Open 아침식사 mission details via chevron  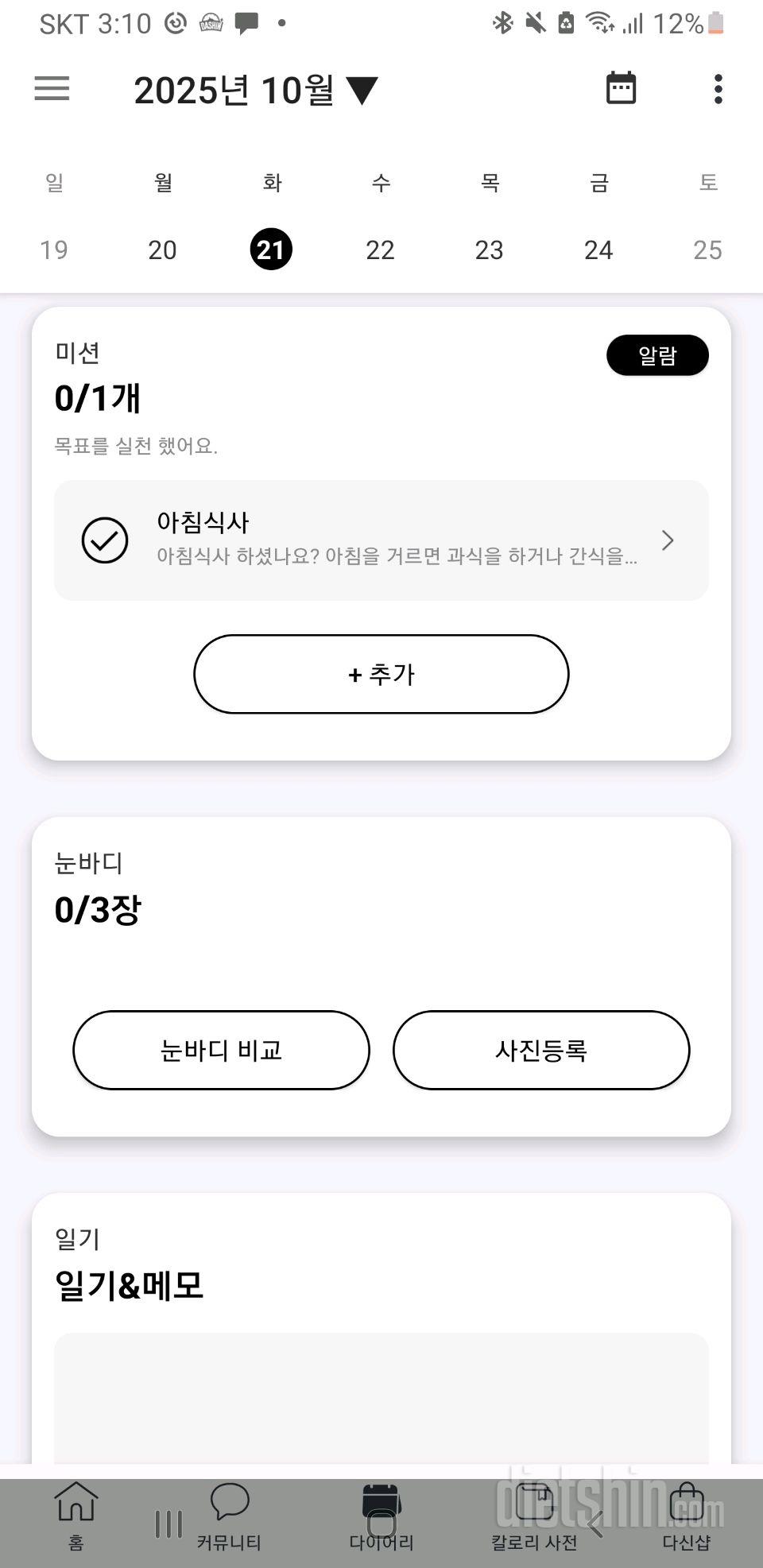click(668, 540)
